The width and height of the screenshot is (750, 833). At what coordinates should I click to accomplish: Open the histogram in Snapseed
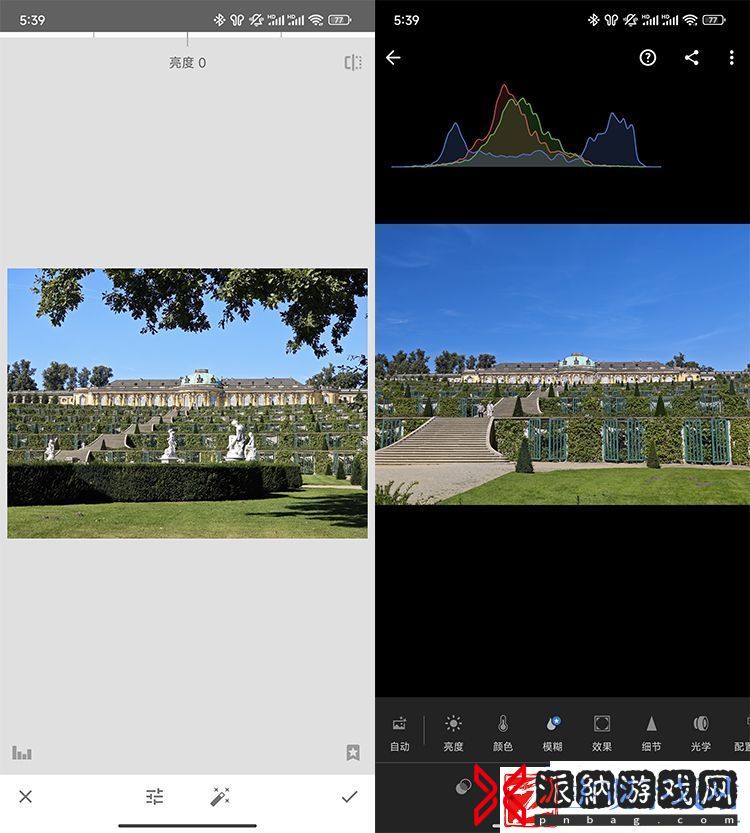(x=22, y=753)
